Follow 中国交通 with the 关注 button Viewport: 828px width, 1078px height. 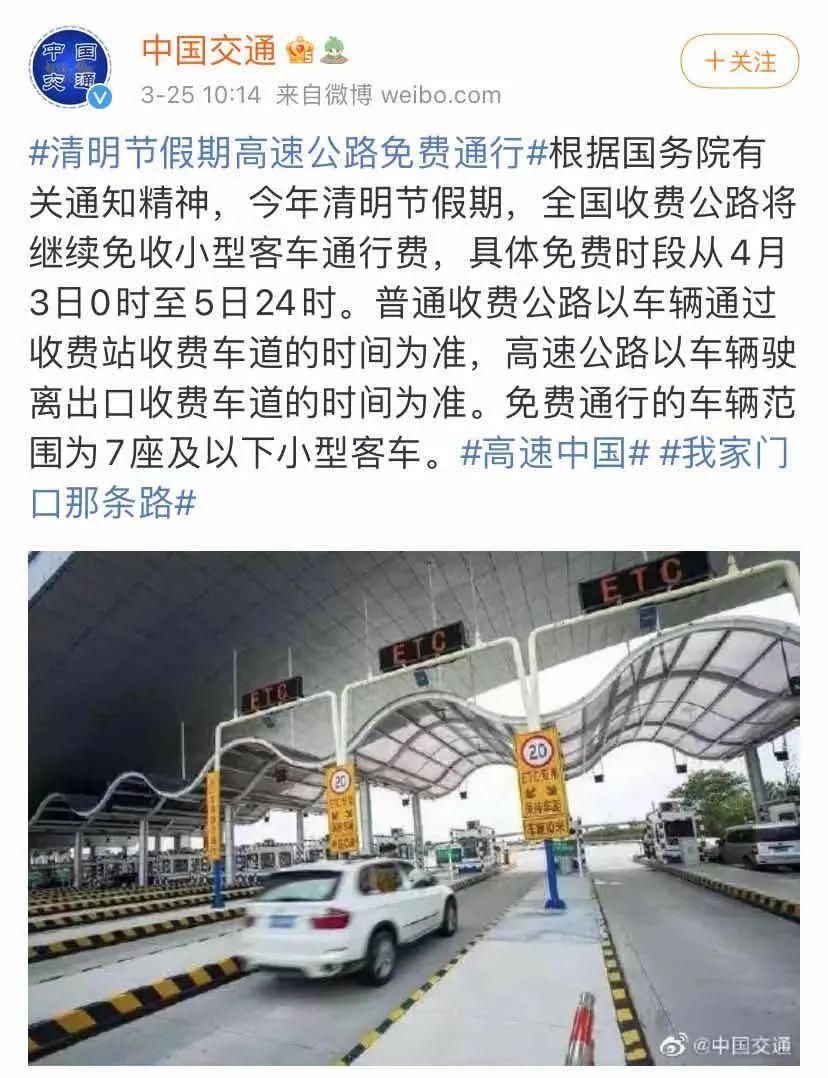(739, 61)
